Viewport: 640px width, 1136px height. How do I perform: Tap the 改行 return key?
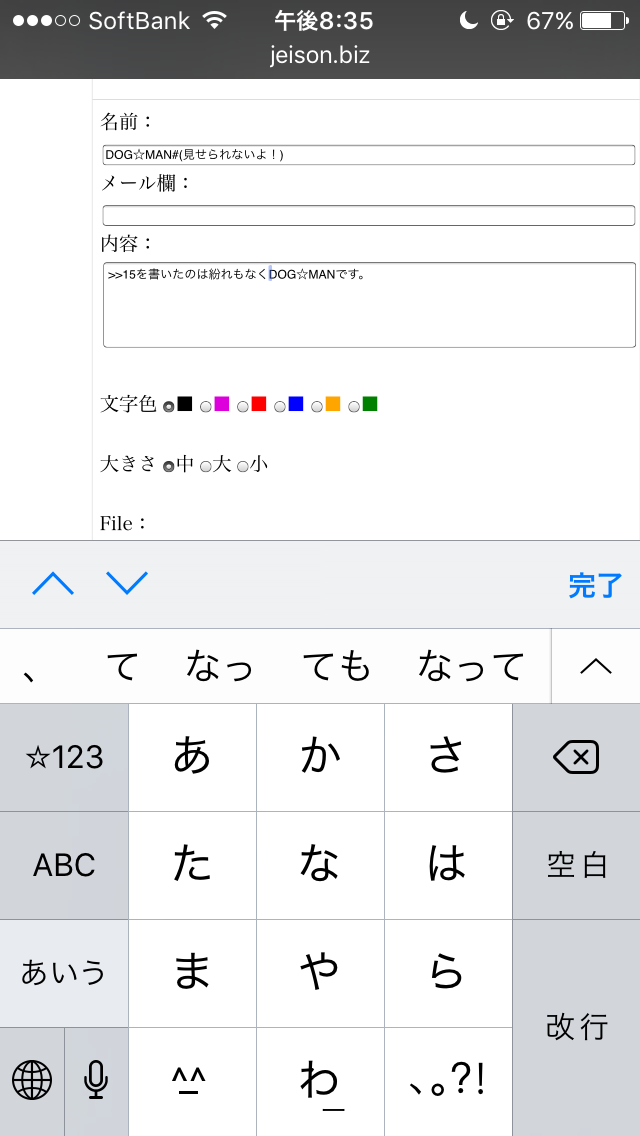click(576, 1027)
